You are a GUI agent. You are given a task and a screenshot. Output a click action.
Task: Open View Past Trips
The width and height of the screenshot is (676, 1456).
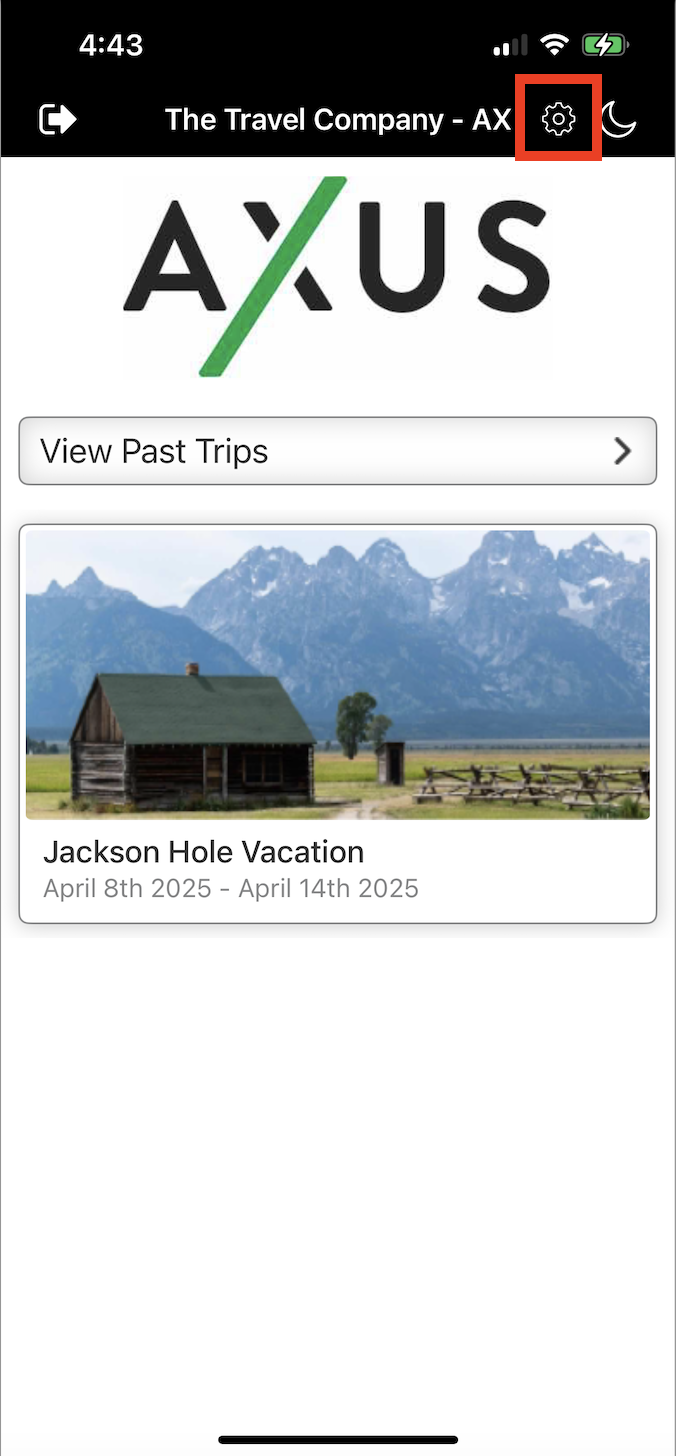[337, 451]
